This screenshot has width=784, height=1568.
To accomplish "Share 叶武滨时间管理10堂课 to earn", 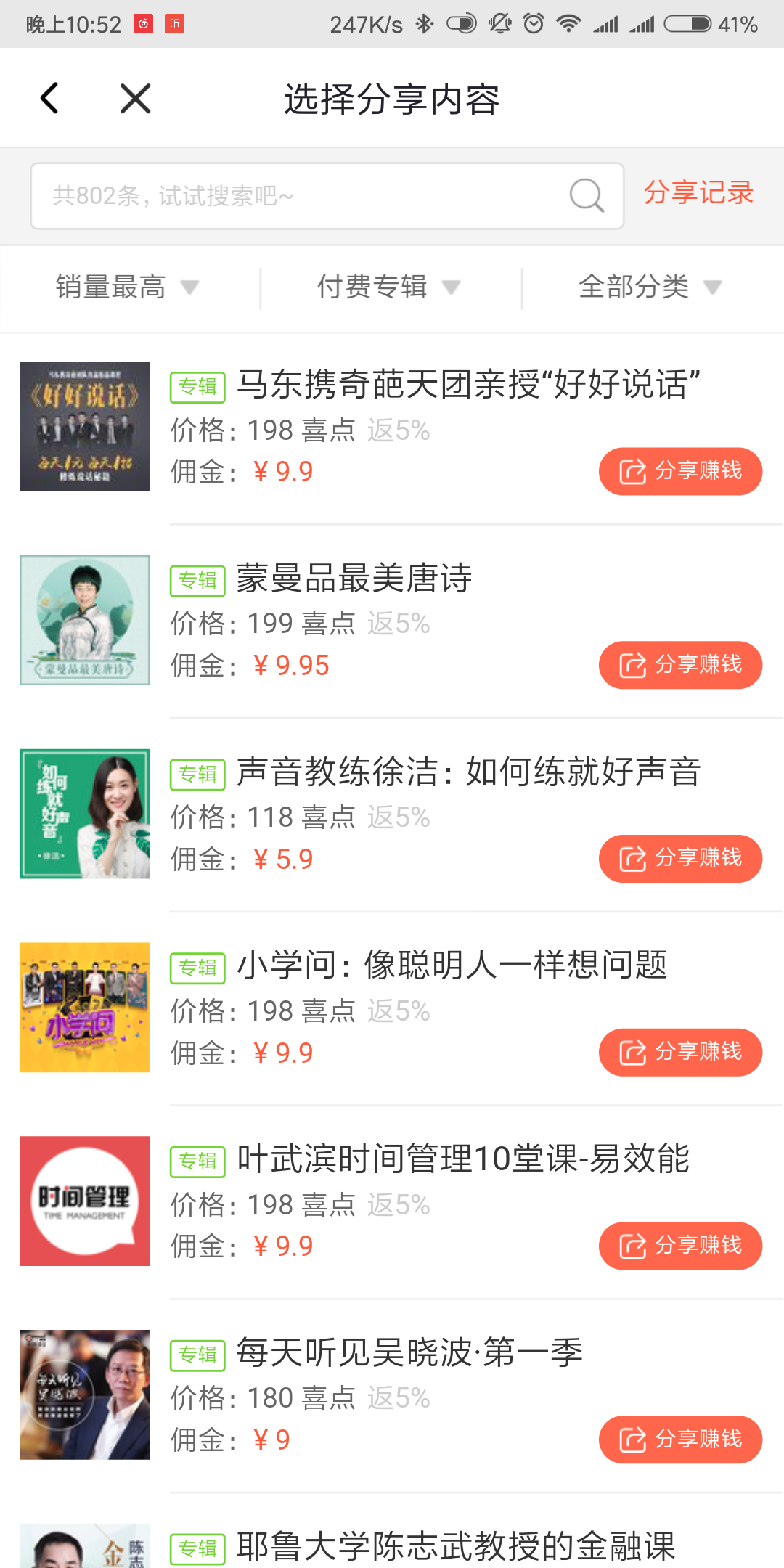I will (x=680, y=1246).
